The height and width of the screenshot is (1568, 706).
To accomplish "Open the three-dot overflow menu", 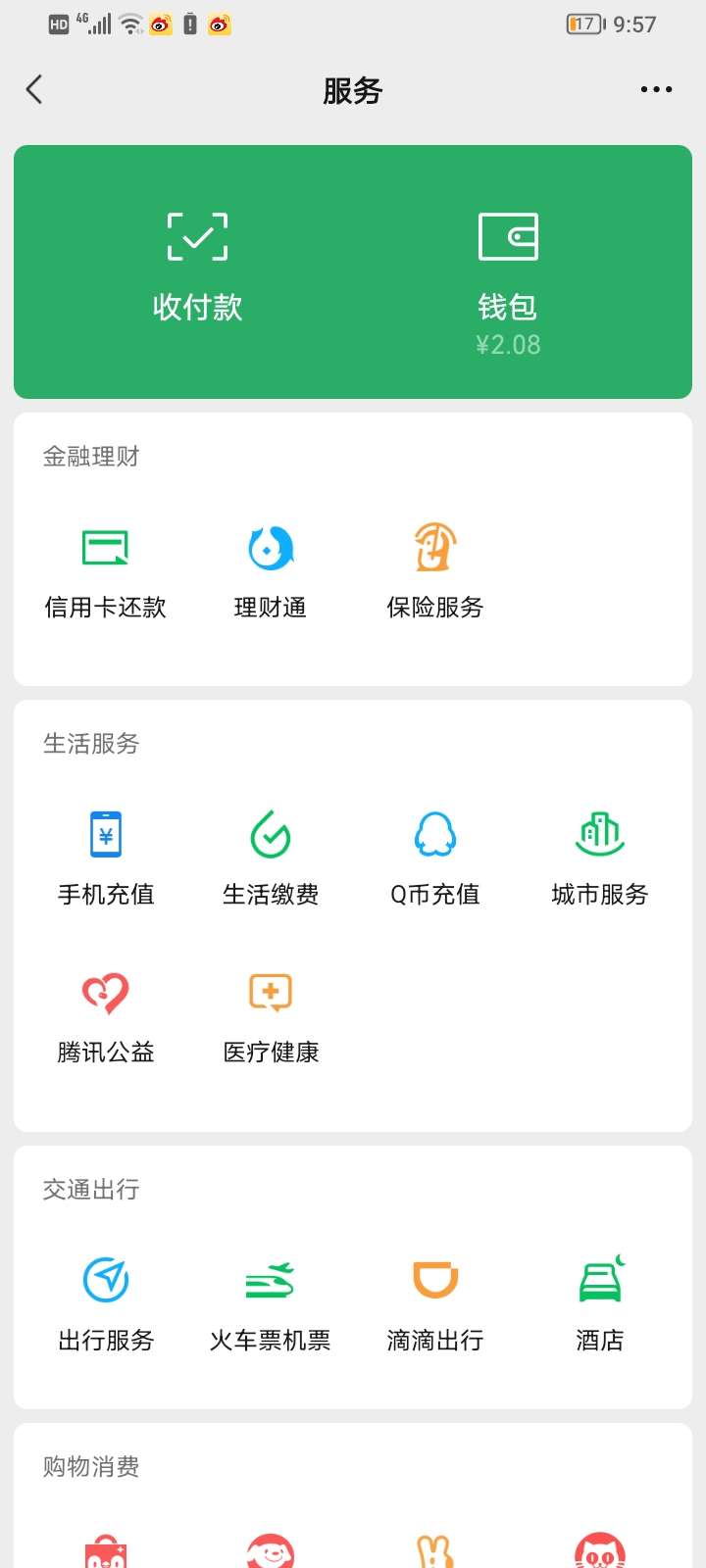I will tap(656, 89).
